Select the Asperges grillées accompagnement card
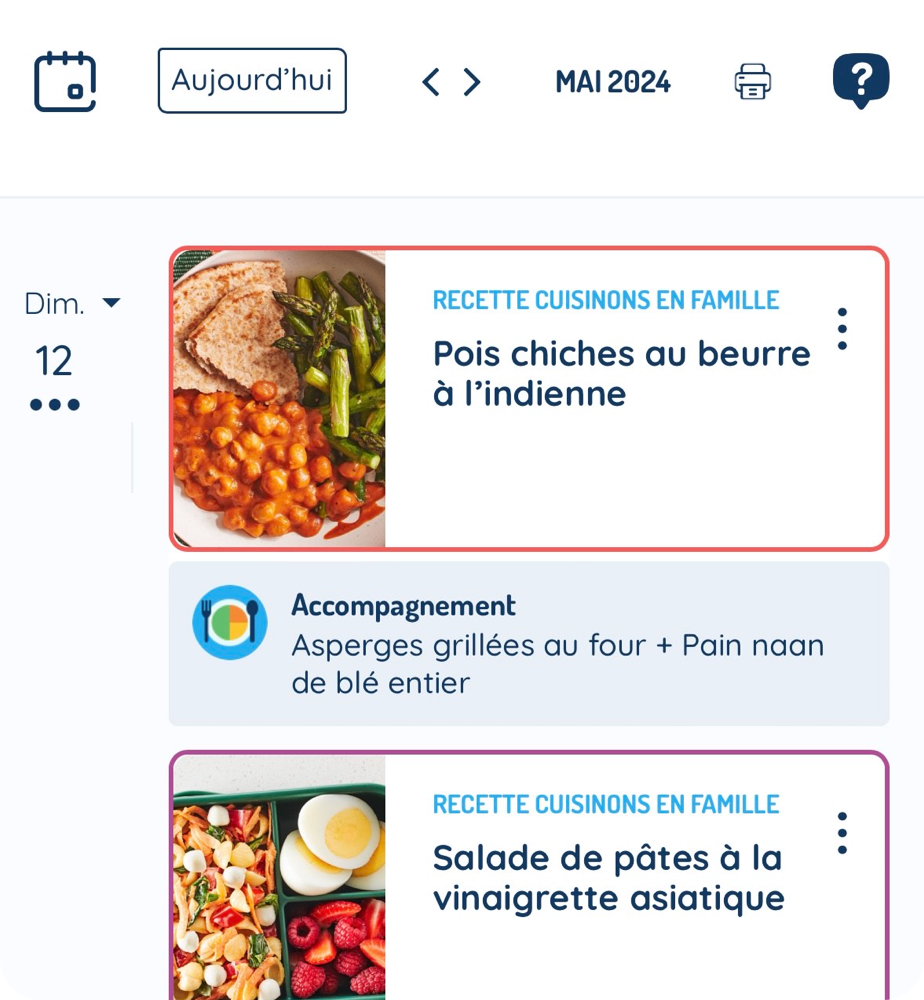This screenshot has width=924, height=1000. (528, 643)
